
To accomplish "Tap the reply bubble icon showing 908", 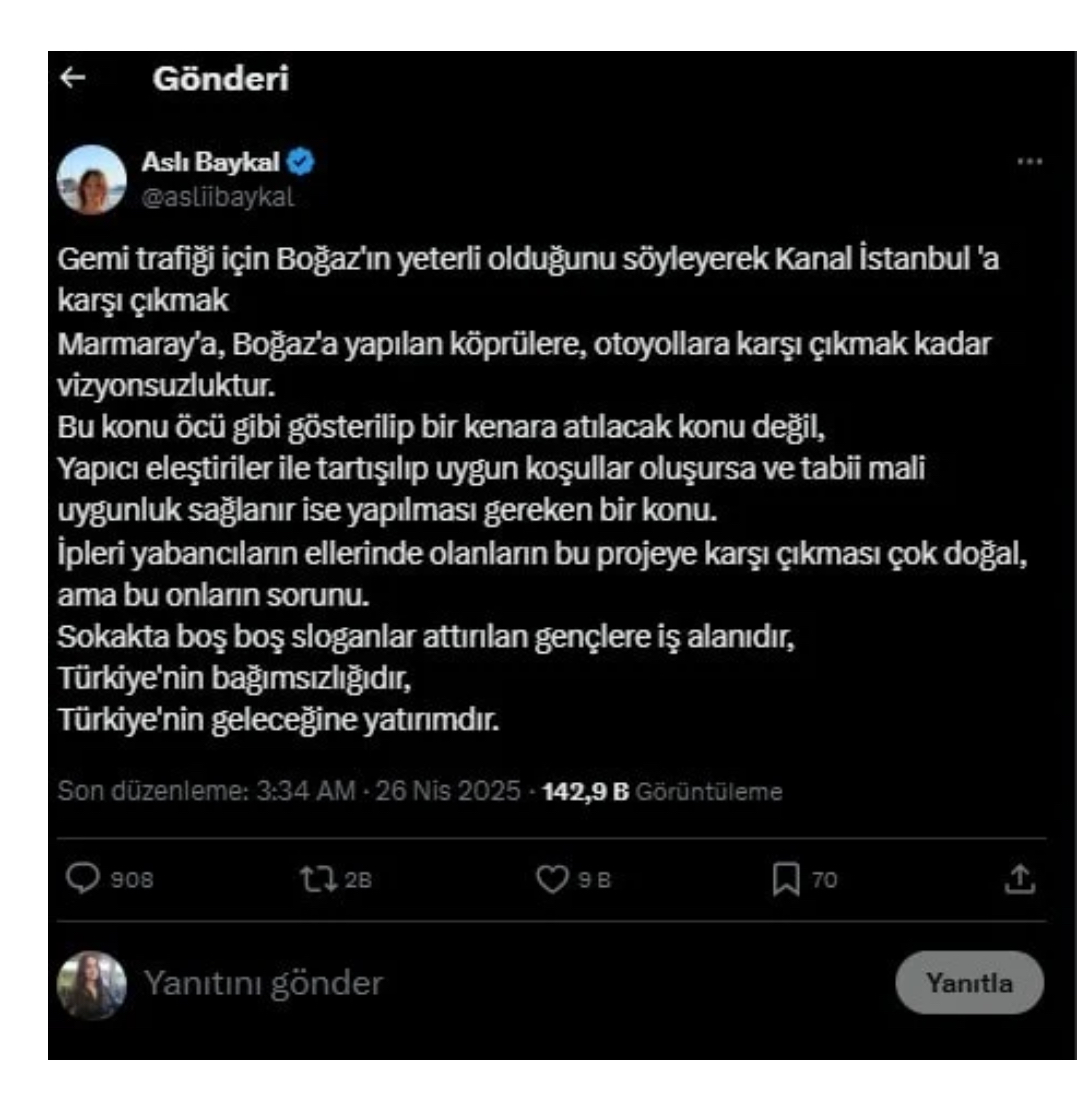I will (79, 879).
